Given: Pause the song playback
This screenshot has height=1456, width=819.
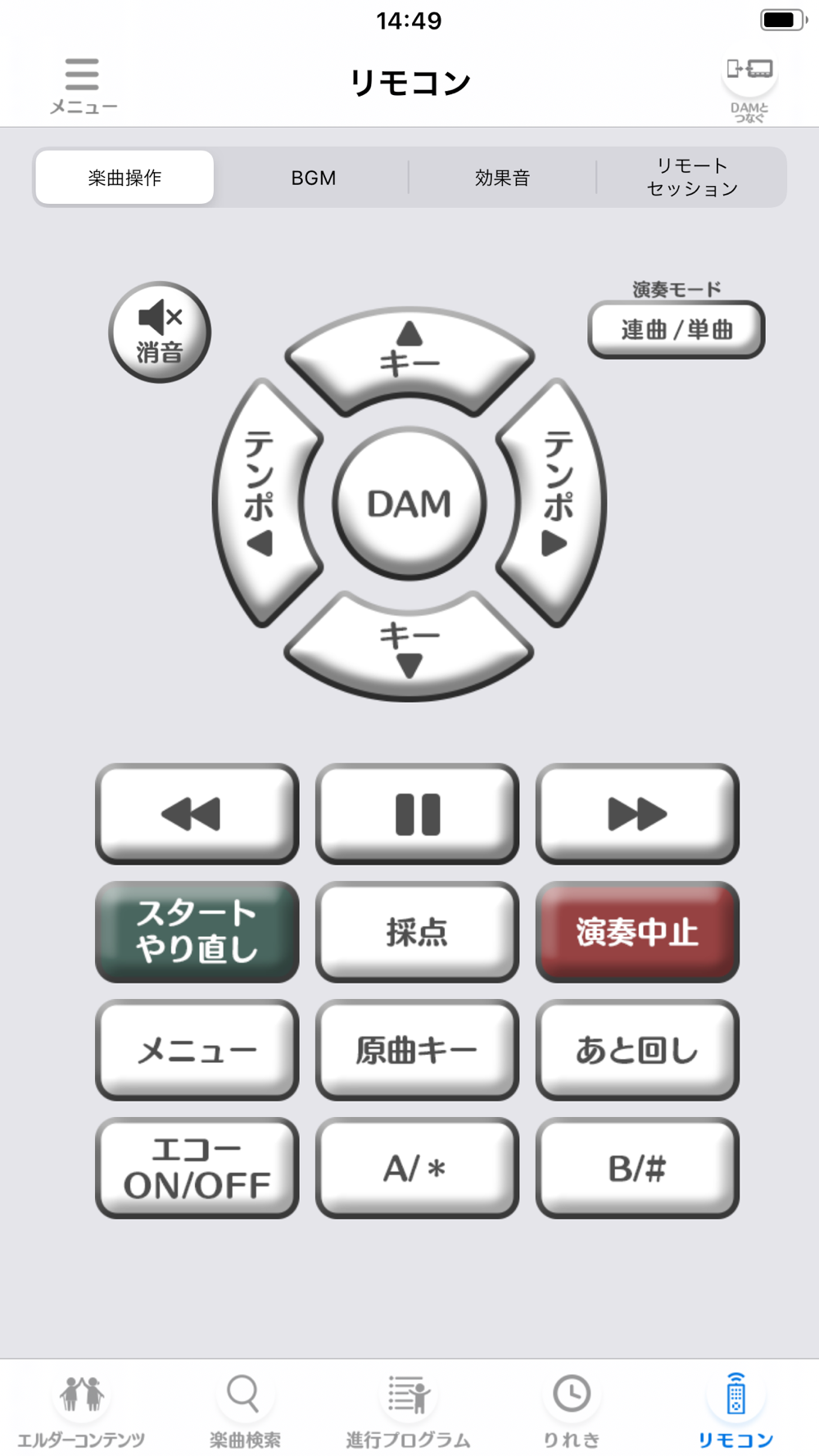Looking at the screenshot, I should pyautogui.click(x=417, y=814).
